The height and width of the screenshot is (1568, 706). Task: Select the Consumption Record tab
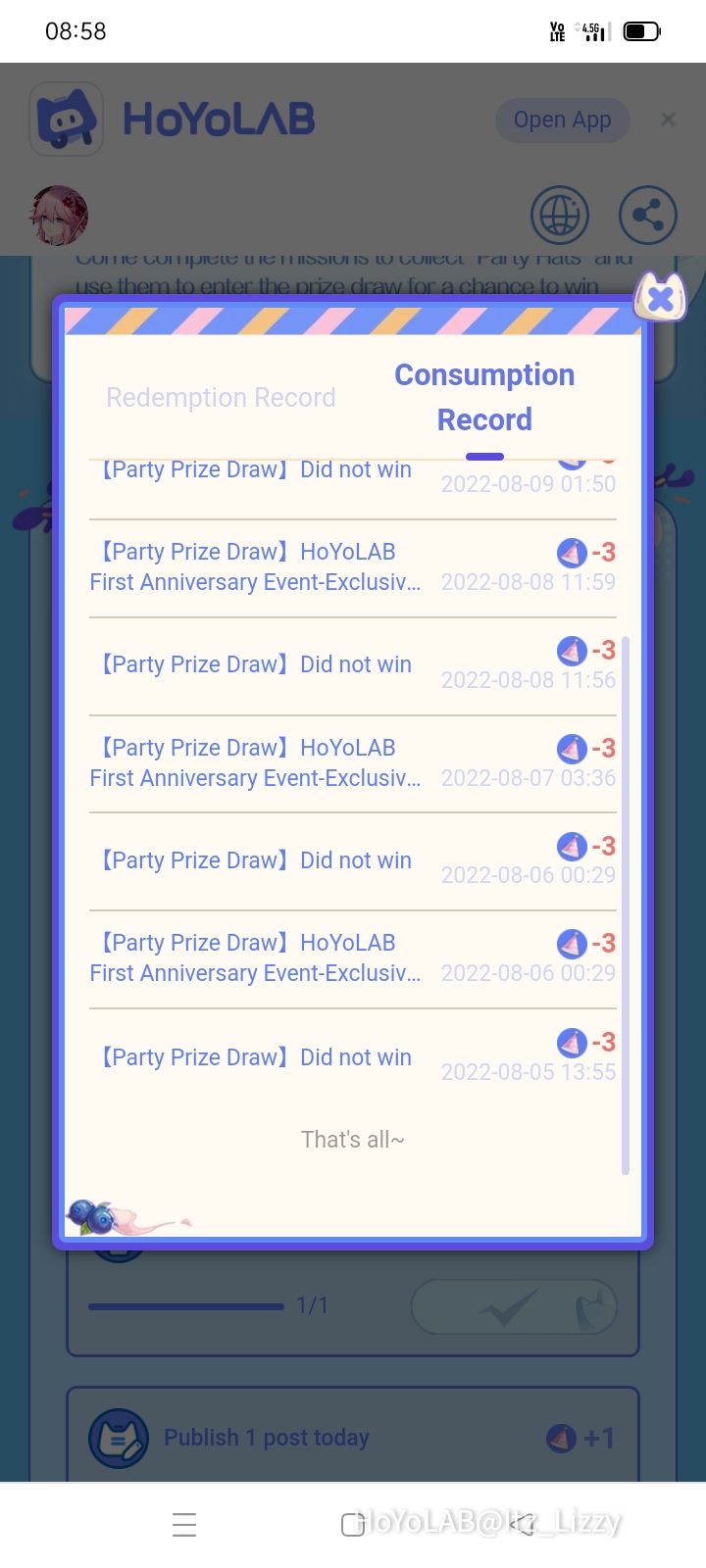pyautogui.click(x=484, y=397)
